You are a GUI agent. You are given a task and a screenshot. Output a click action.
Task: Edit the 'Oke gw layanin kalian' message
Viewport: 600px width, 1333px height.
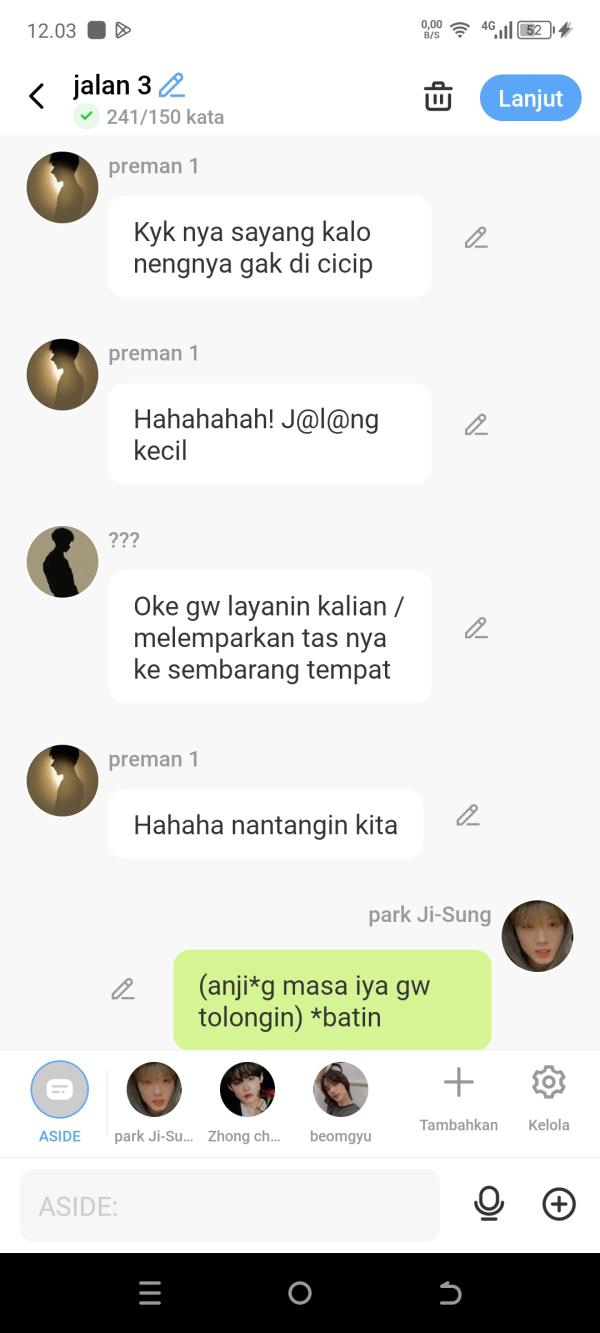click(476, 628)
